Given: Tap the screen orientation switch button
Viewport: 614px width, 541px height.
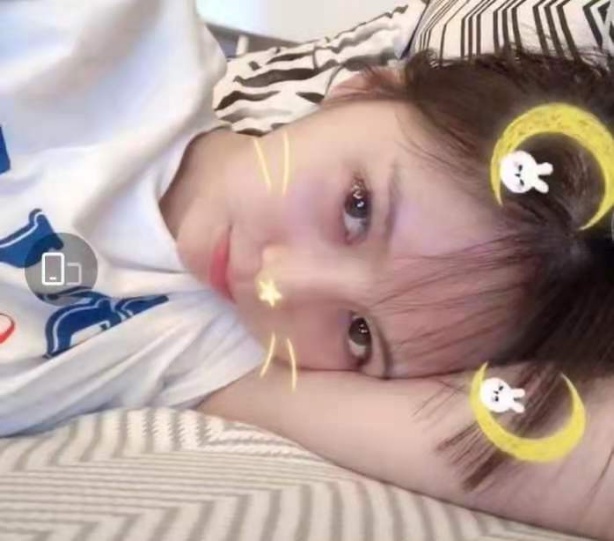Looking at the screenshot, I should click(x=61, y=269).
